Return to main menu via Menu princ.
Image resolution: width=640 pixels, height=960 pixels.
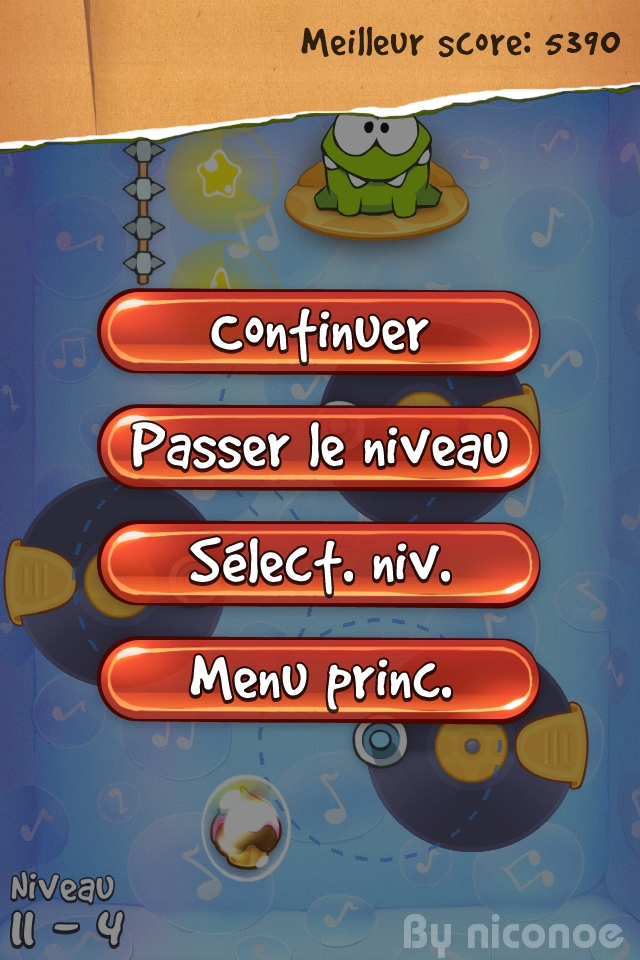click(x=319, y=679)
